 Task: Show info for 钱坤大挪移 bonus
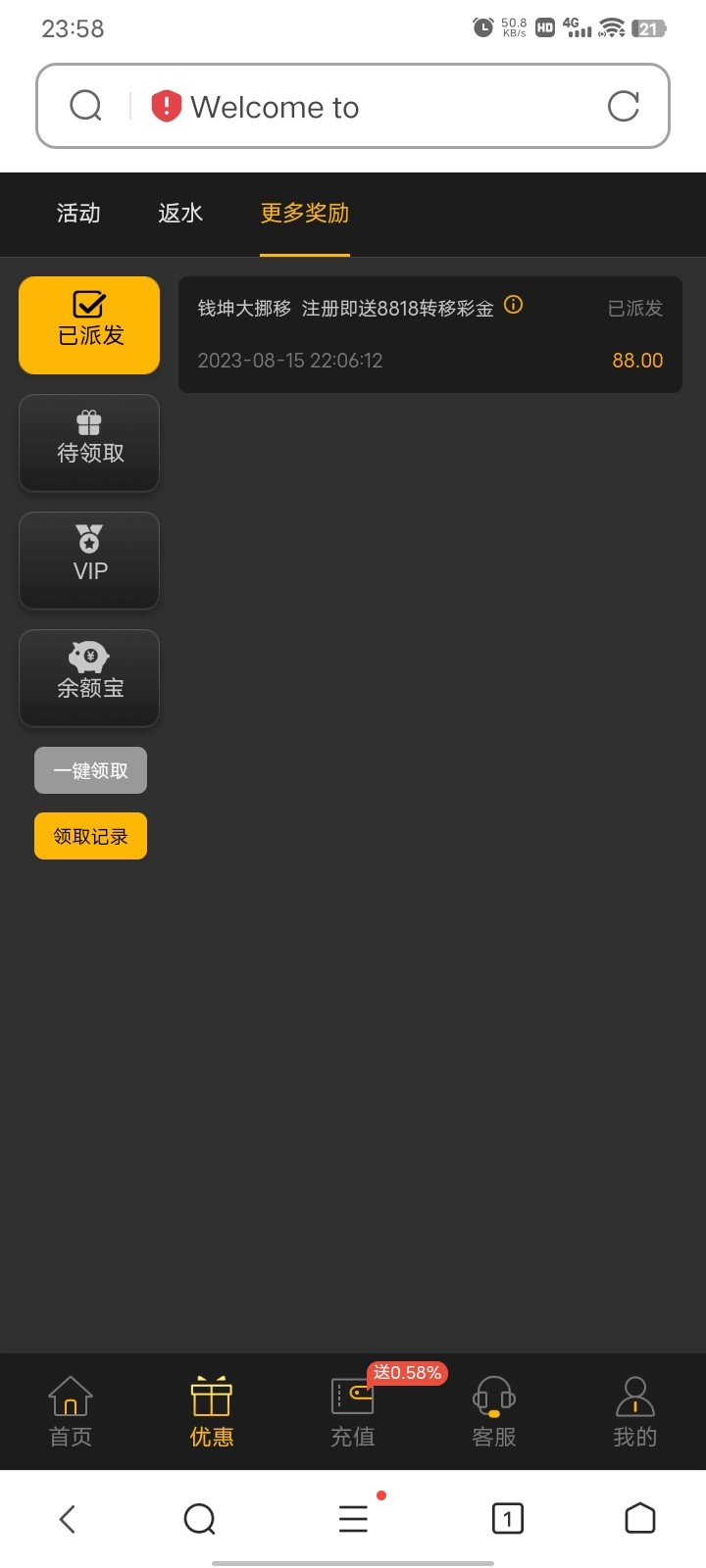pyautogui.click(x=514, y=305)
